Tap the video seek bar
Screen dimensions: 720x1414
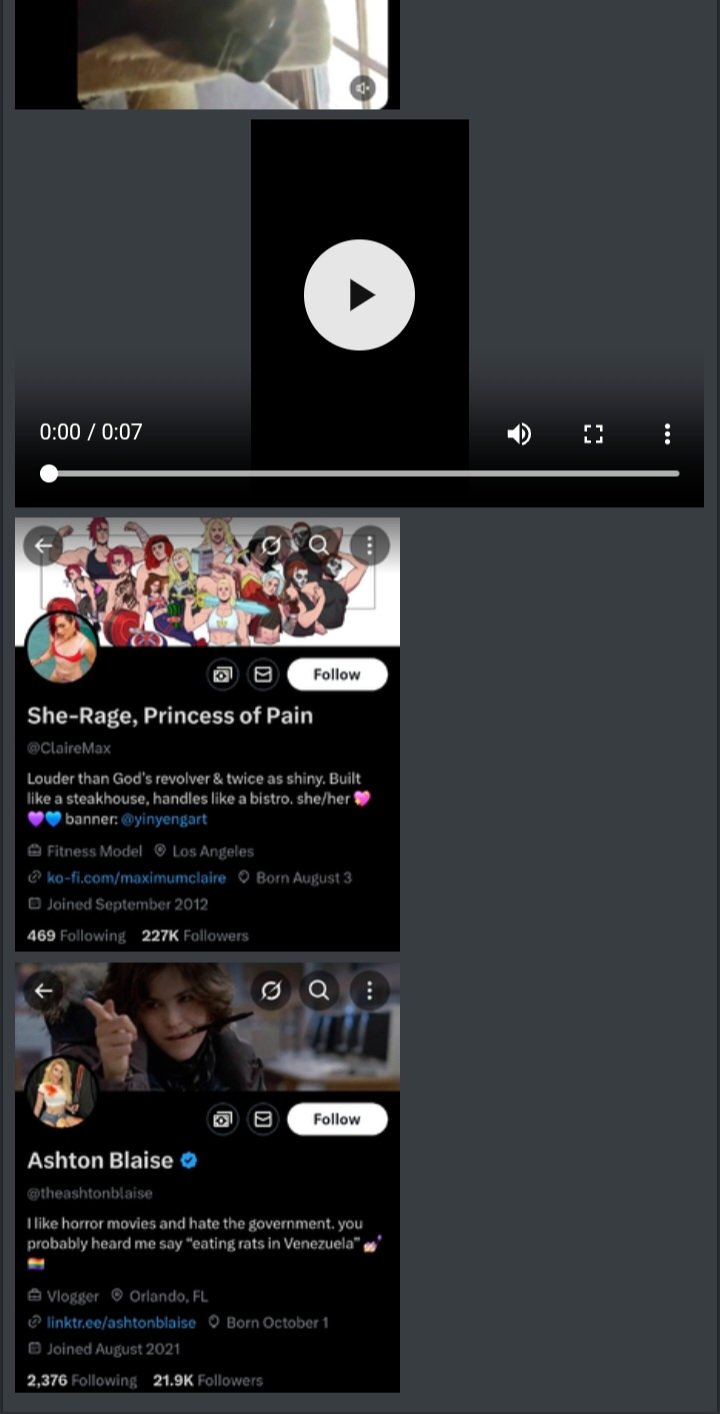coord(359,473)
